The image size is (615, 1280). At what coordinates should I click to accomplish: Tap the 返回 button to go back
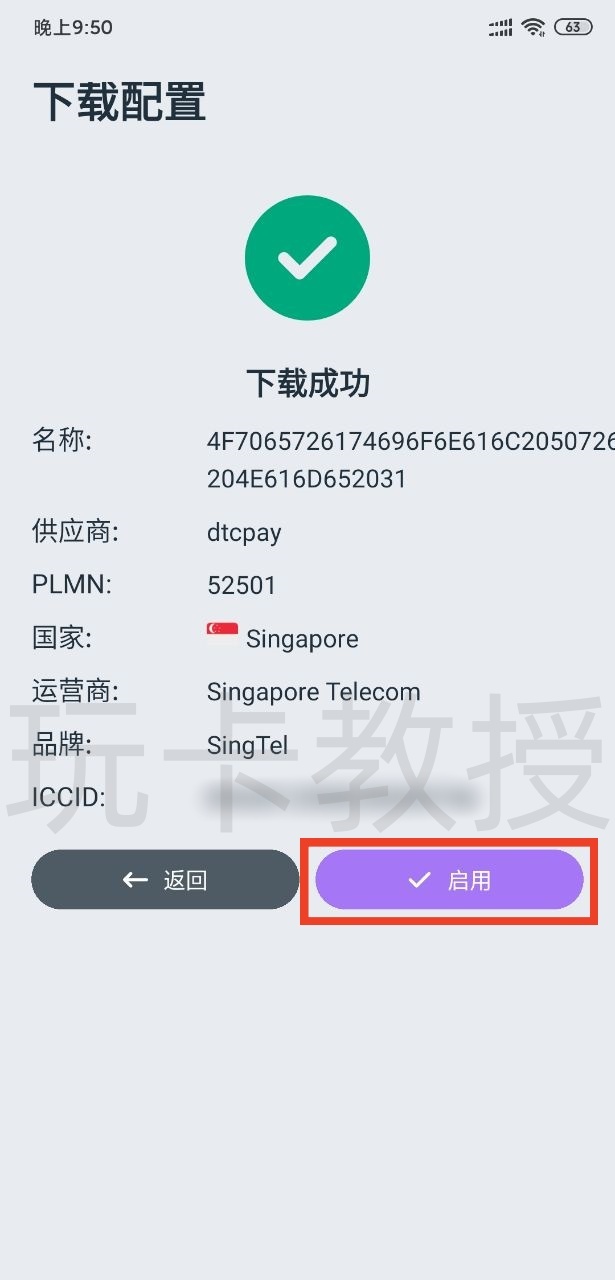(165, 880)
